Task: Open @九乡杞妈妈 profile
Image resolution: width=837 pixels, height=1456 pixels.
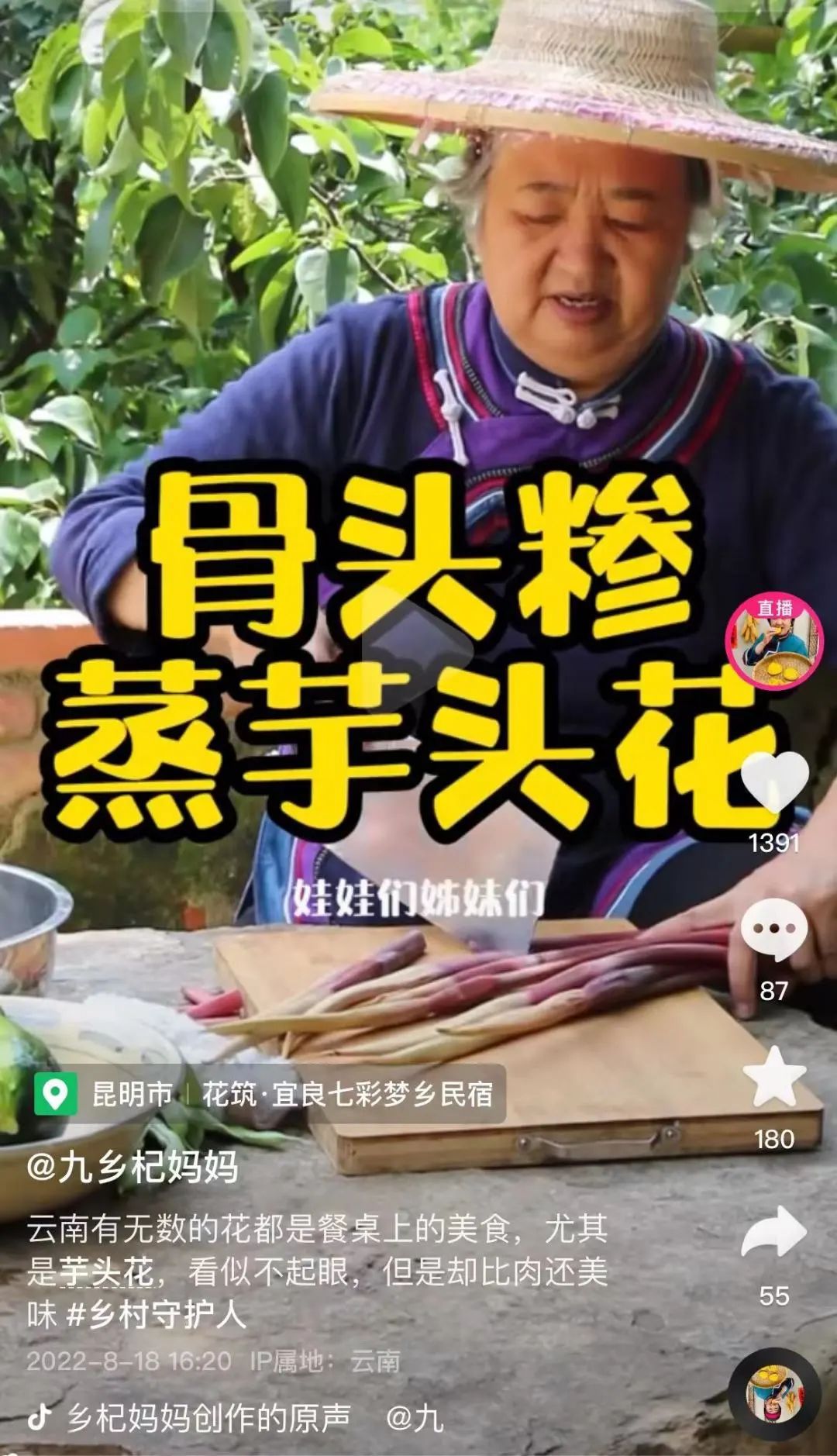Action: coord(132,1166)
